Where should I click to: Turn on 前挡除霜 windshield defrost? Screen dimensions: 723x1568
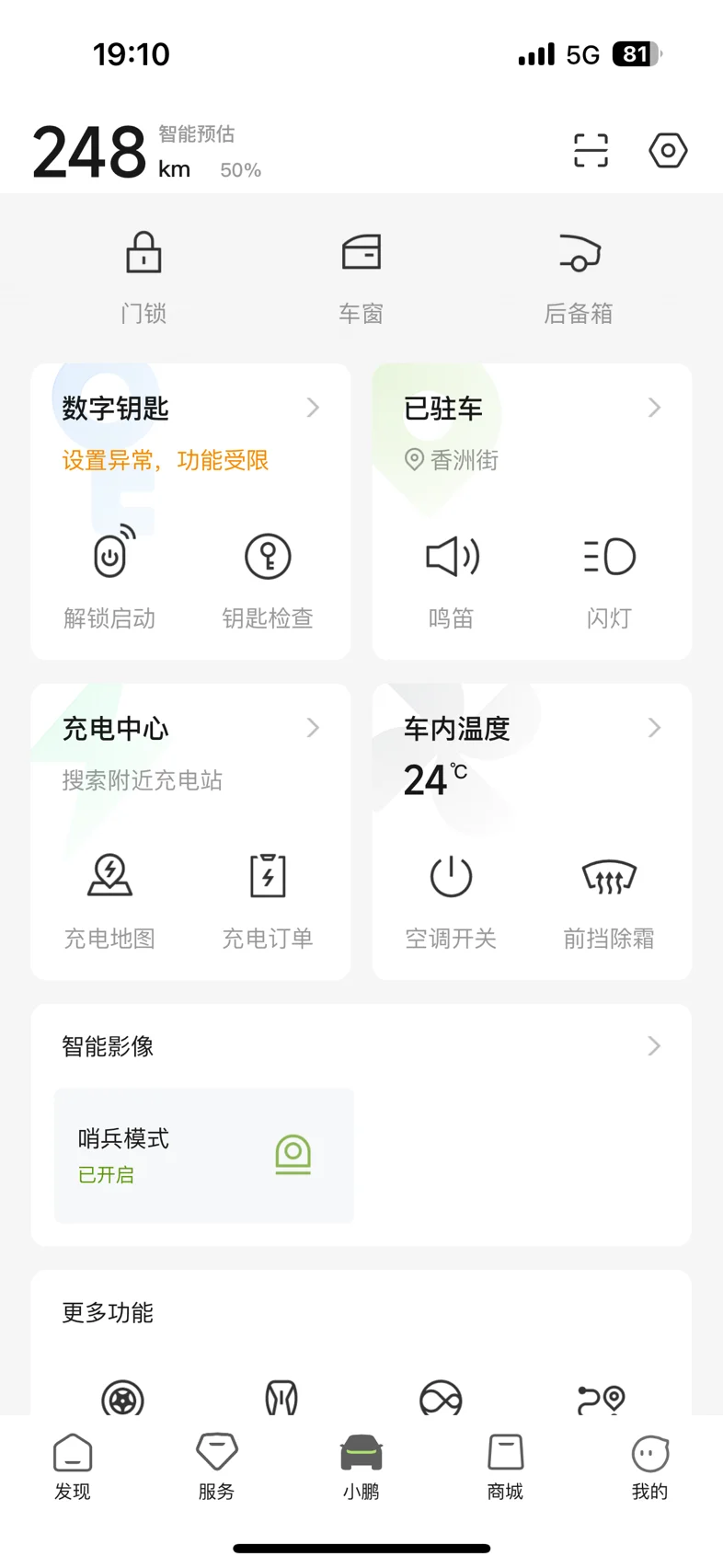tap(609, 897)
